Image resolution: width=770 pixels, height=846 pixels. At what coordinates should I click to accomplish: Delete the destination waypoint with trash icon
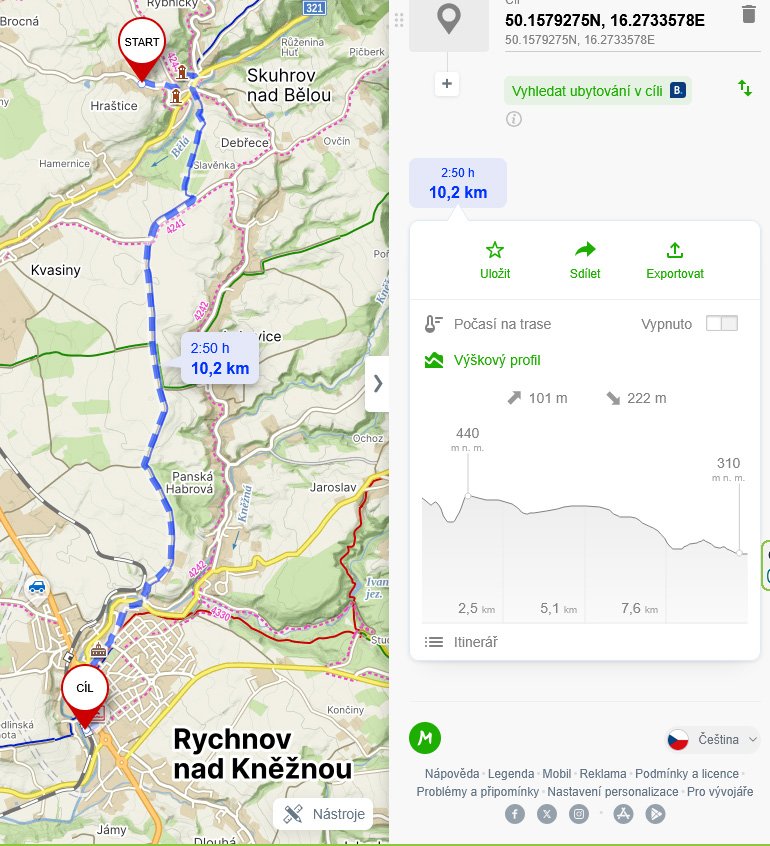click(x=749, y=14)
